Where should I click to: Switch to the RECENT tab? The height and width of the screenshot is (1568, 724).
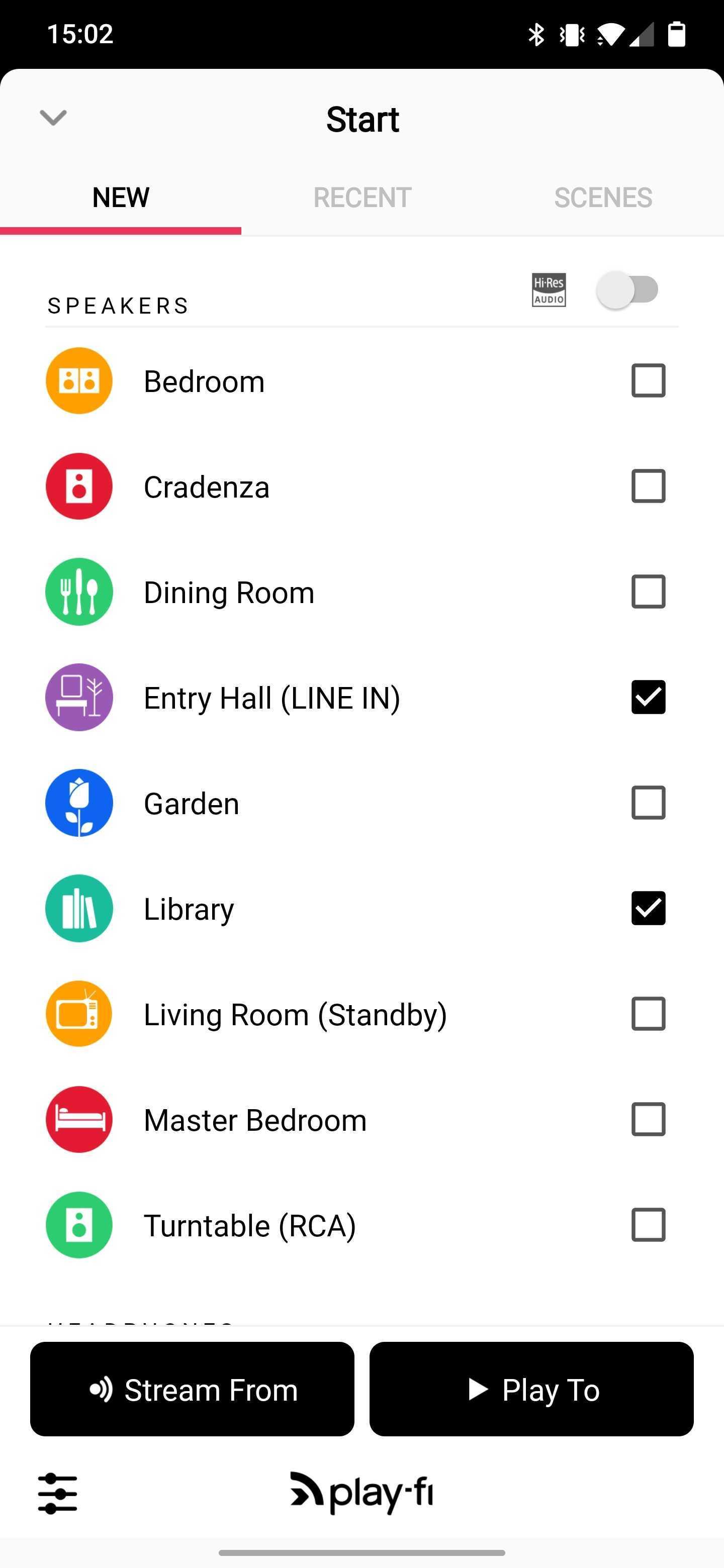pyautogui.click(x=363, y=198)
